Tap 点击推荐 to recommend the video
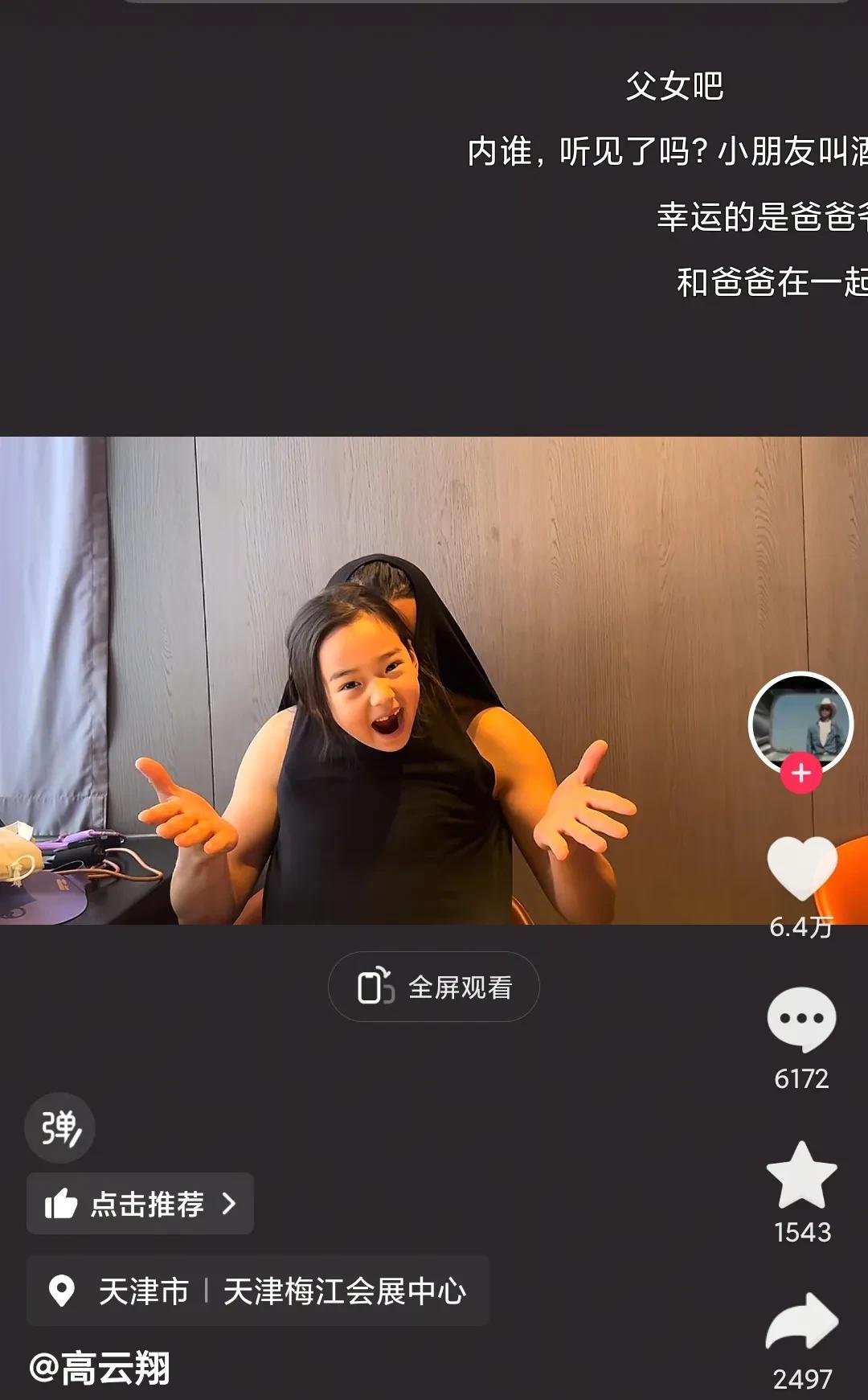Viewport: 868px width, 1400px height. tap(140, 1204)
